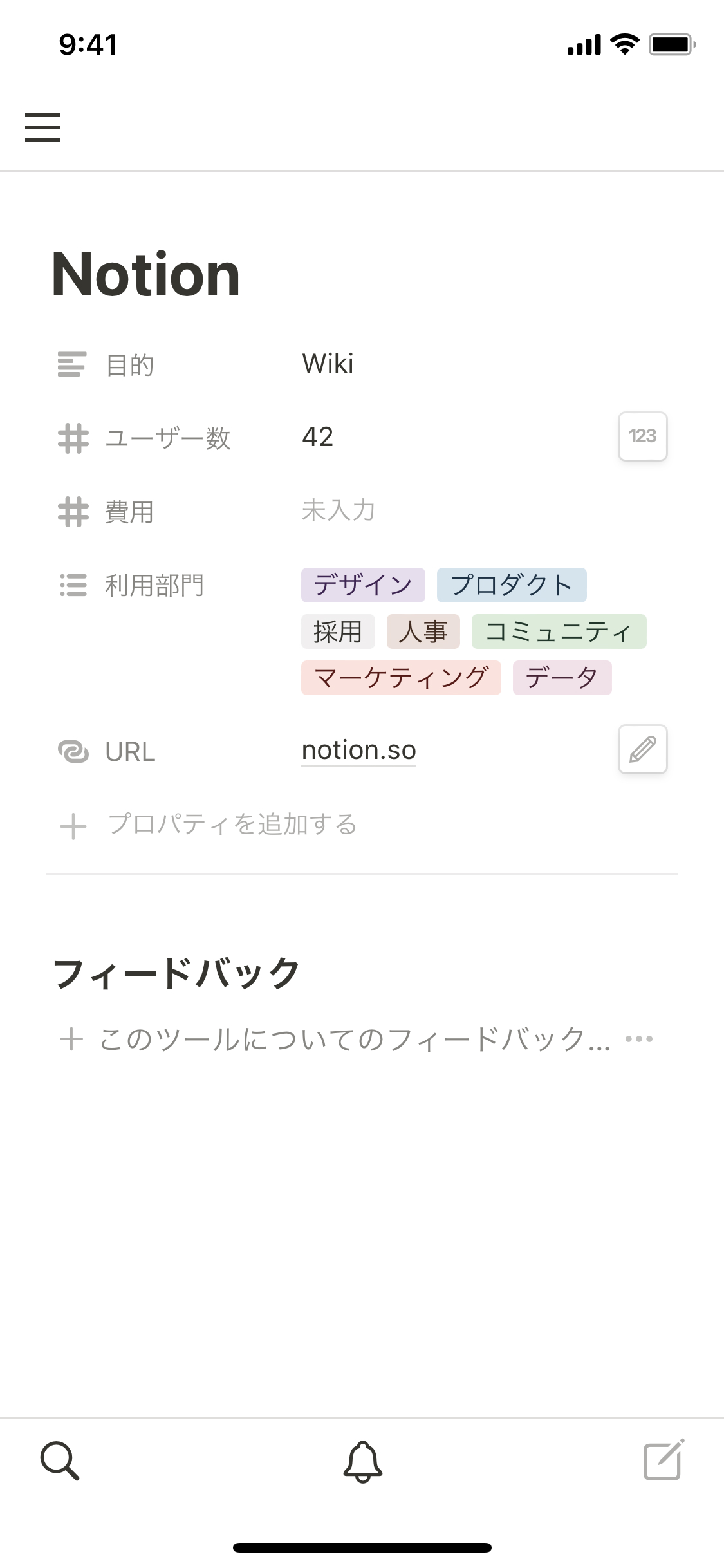Open the hamburger sidebar menu
This screenshot has width=724, height=1568.
click(42, 127)
